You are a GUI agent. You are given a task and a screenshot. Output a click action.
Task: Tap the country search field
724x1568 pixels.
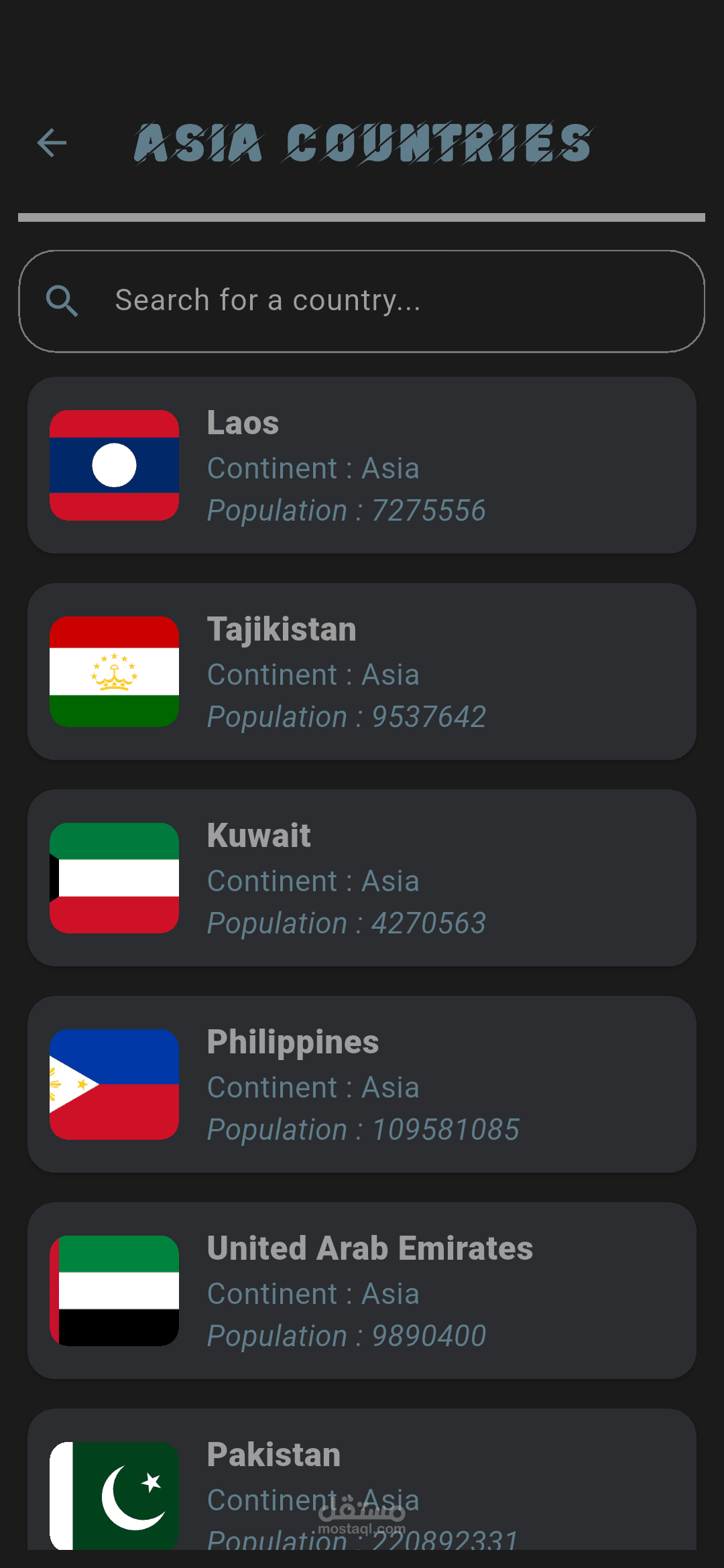tap(362, 301)
